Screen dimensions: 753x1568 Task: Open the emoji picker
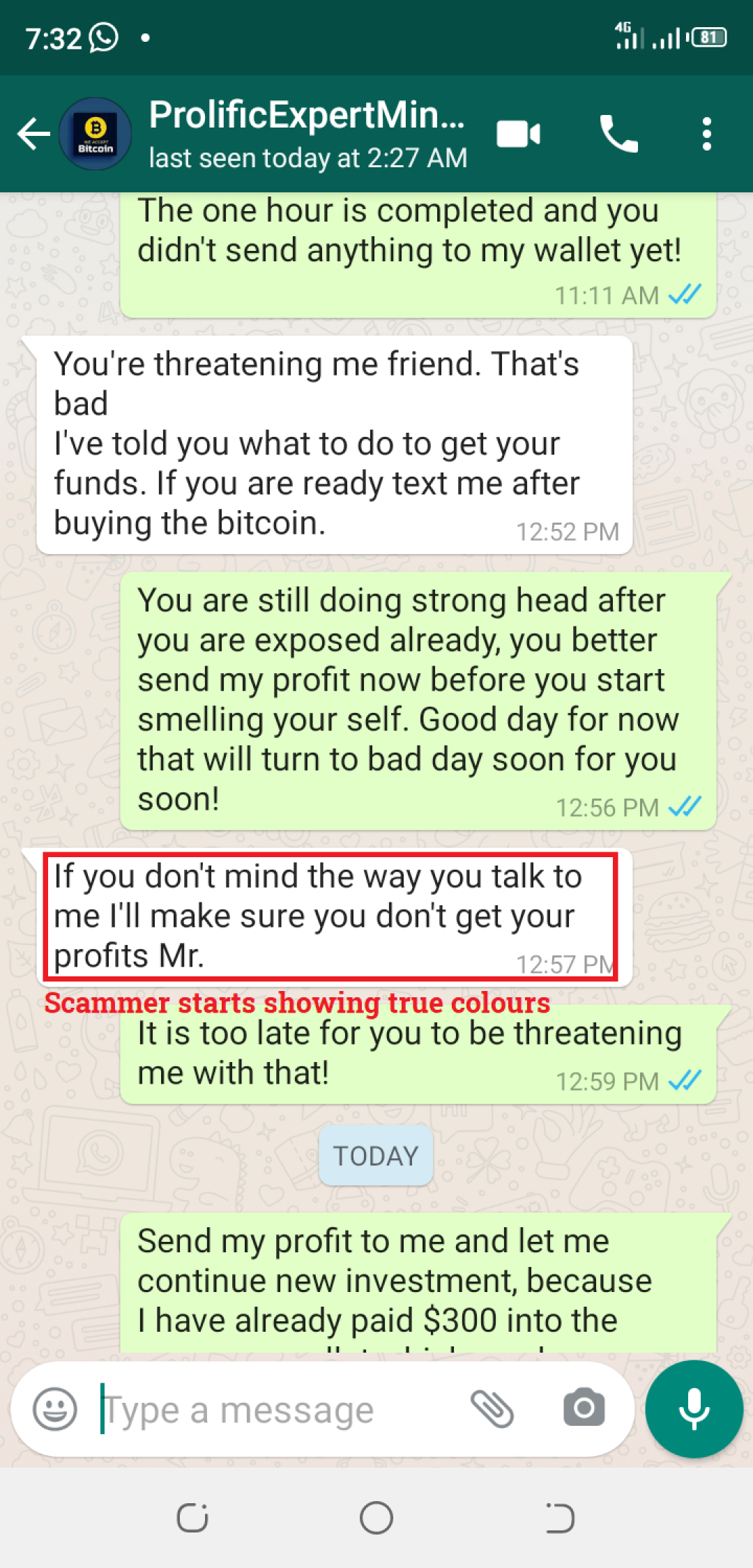[55, 1409]
